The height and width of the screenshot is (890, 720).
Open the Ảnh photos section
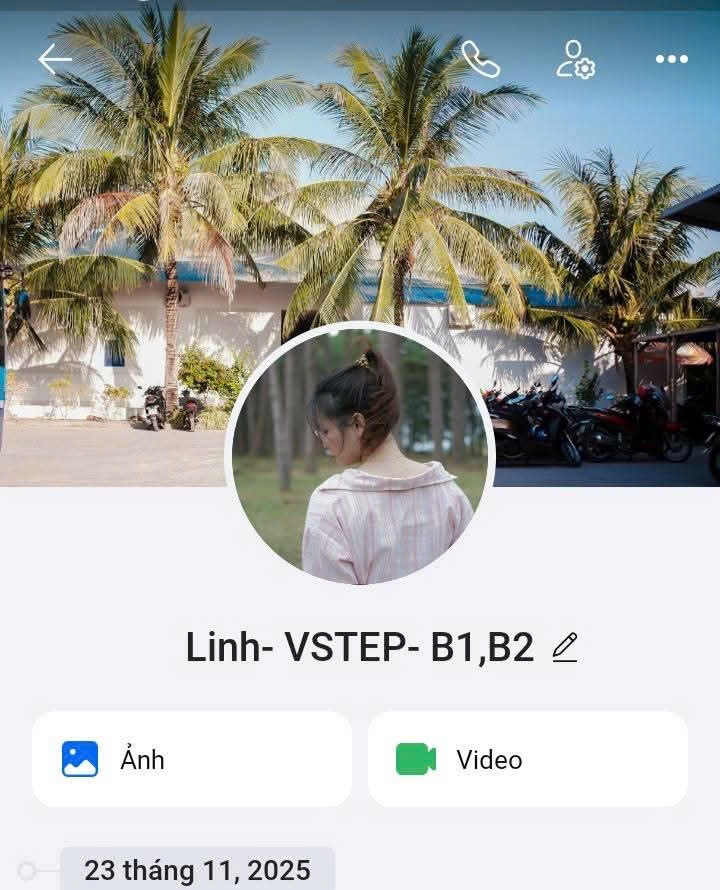(192, 759)
